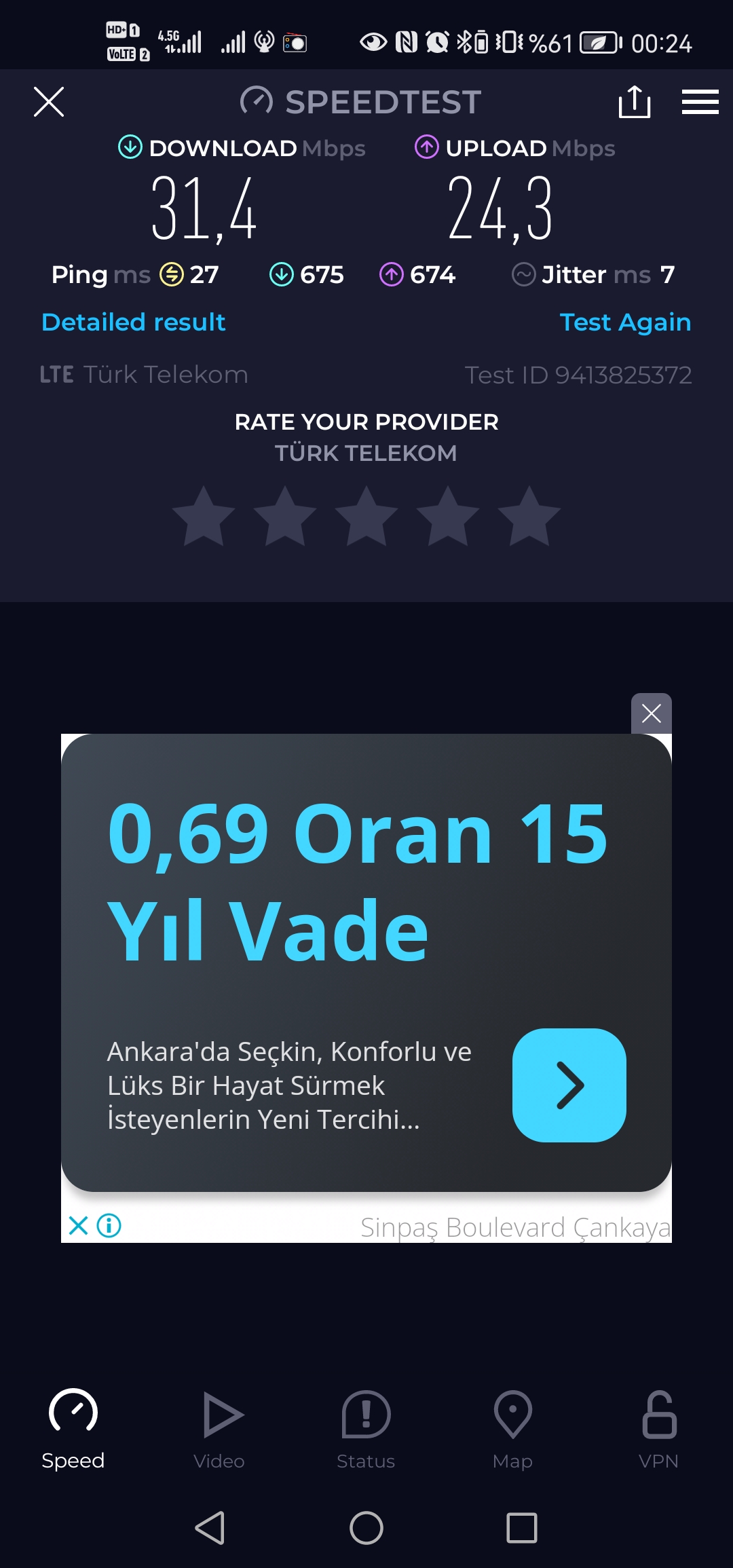Switch to the Video tab
The height and width of the screenshot is (1568, 733).
click(x=219, y=1430)
